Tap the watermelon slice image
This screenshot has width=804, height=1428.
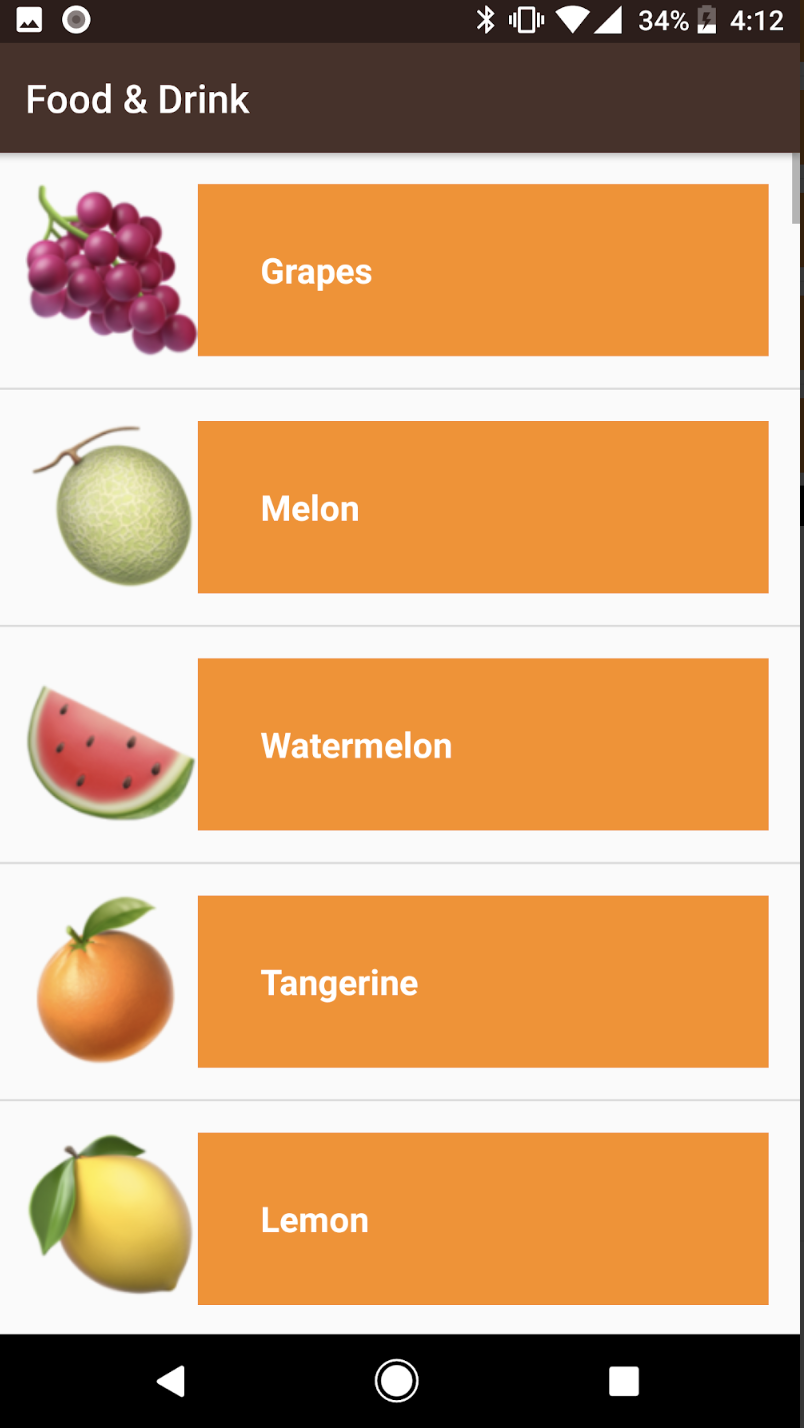[x=105, y=743]
